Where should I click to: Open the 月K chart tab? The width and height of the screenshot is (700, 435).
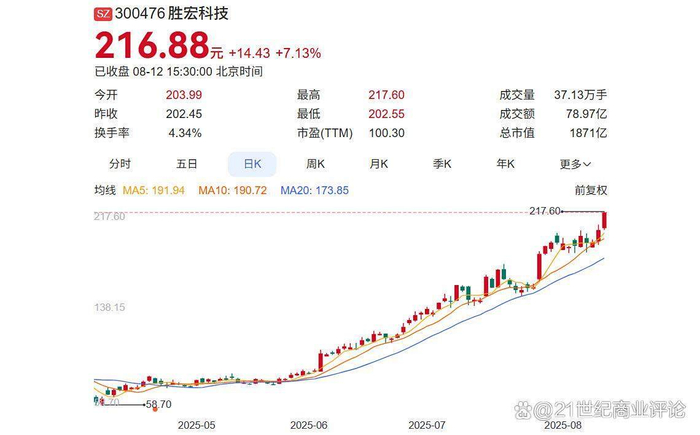[379, 164]
